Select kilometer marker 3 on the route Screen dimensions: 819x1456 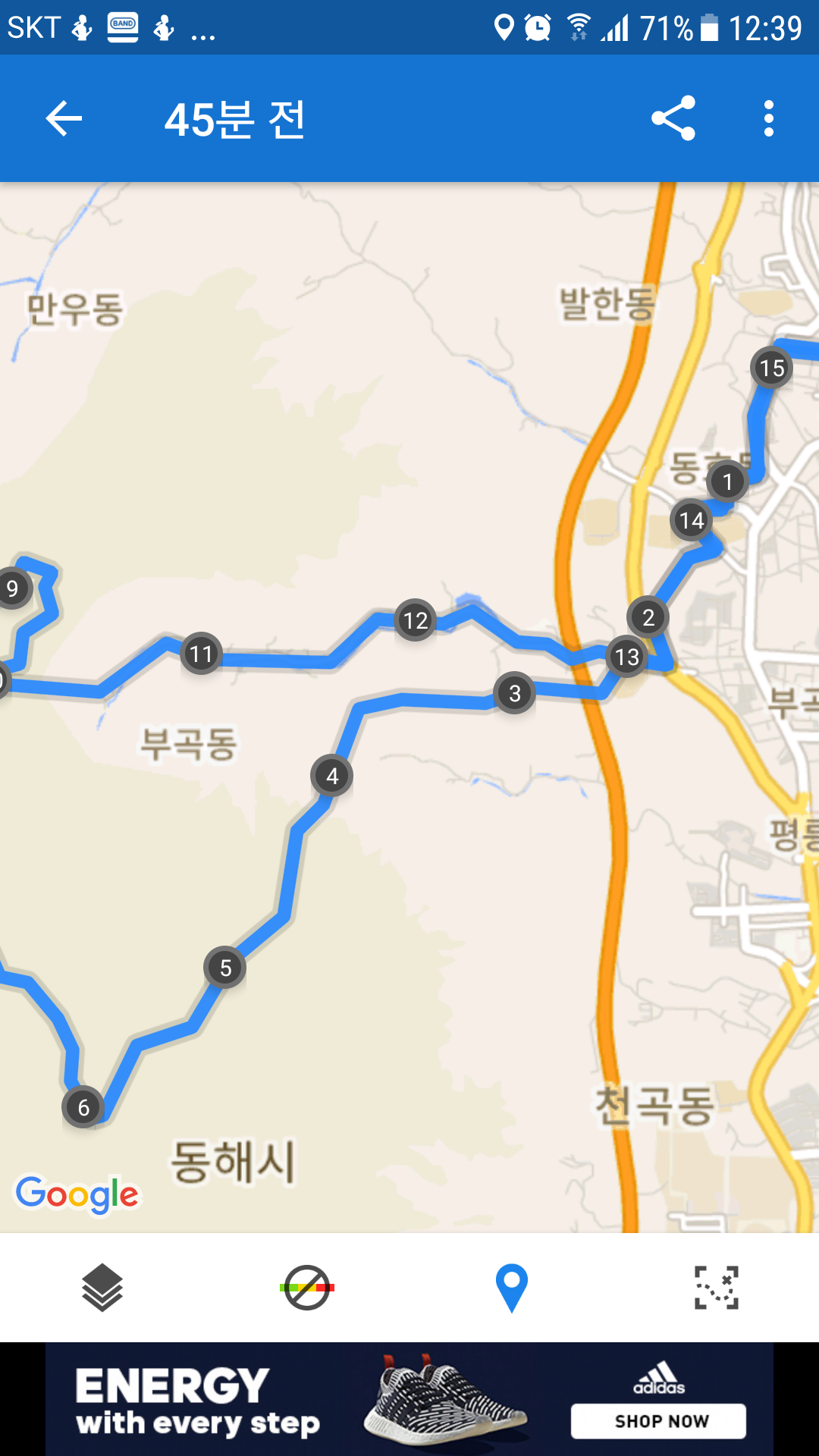pos(515,693)
